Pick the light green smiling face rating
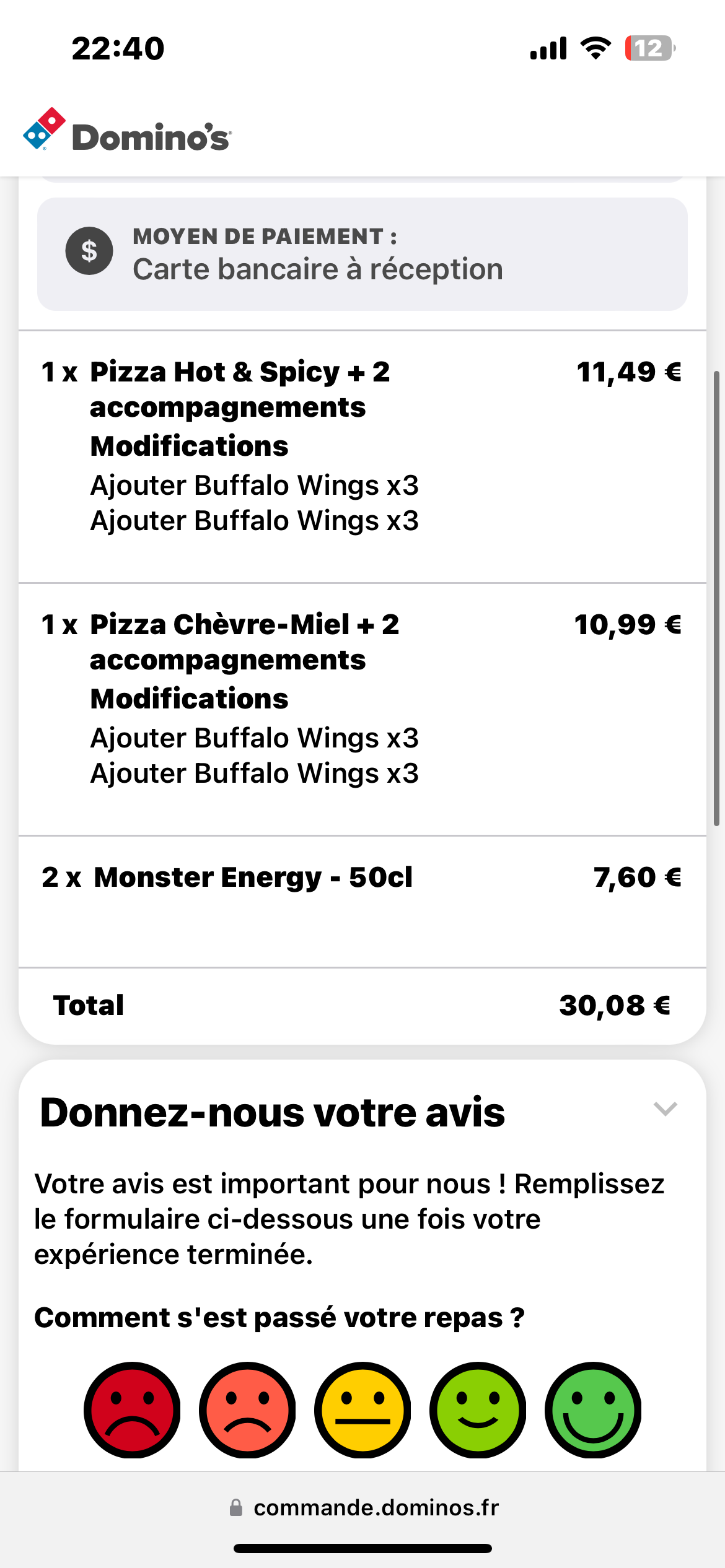The height and width of the screenshot is (1568, 725). click(478, 1409)
